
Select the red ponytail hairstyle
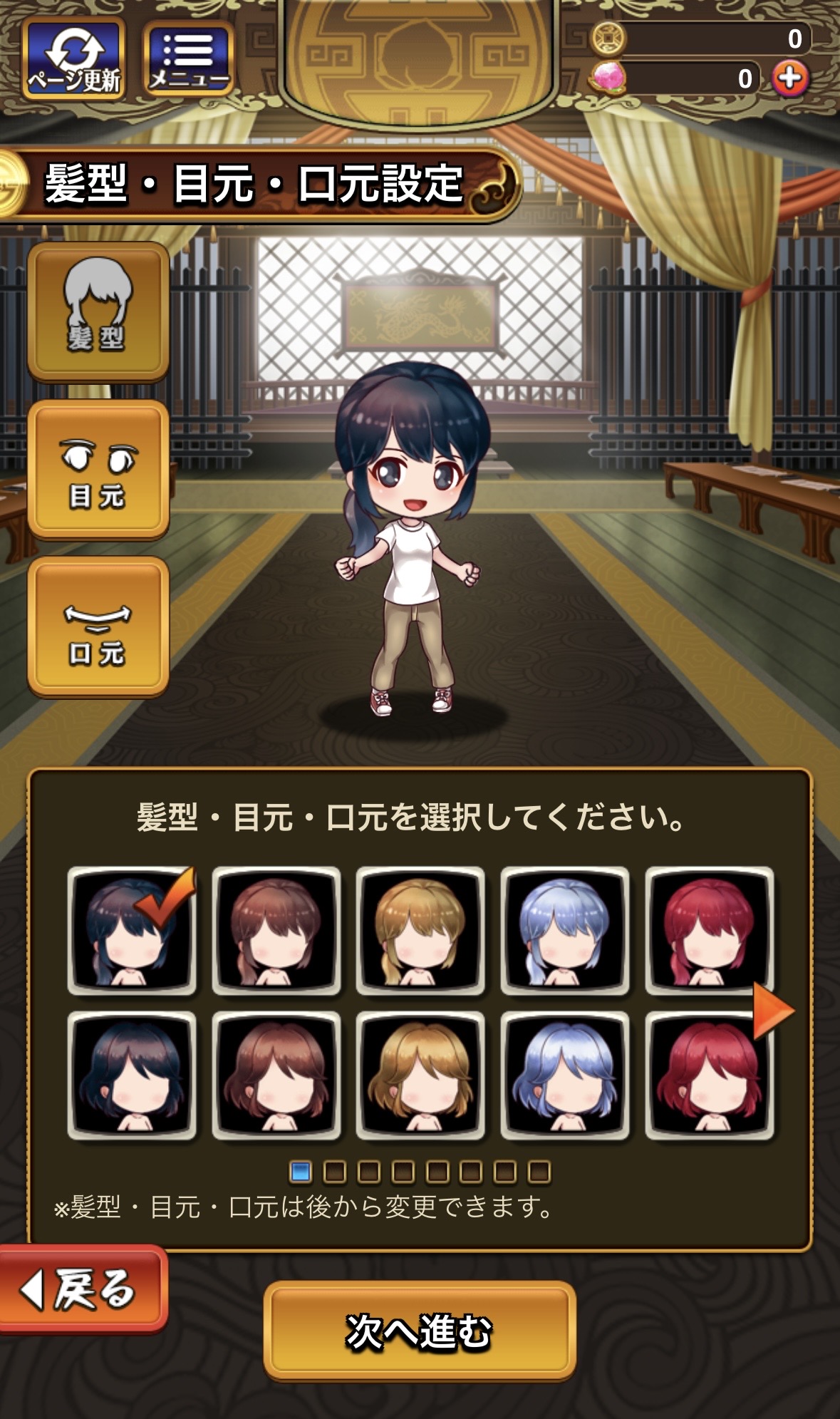coord(708,930)
